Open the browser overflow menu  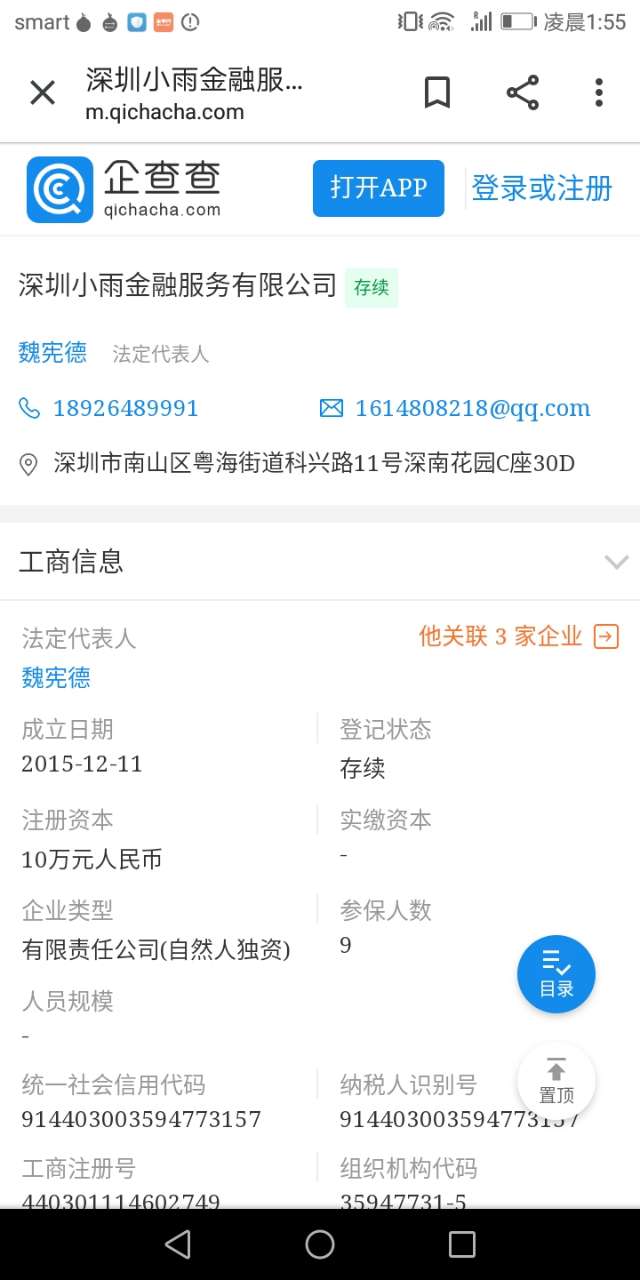(598, 93)
